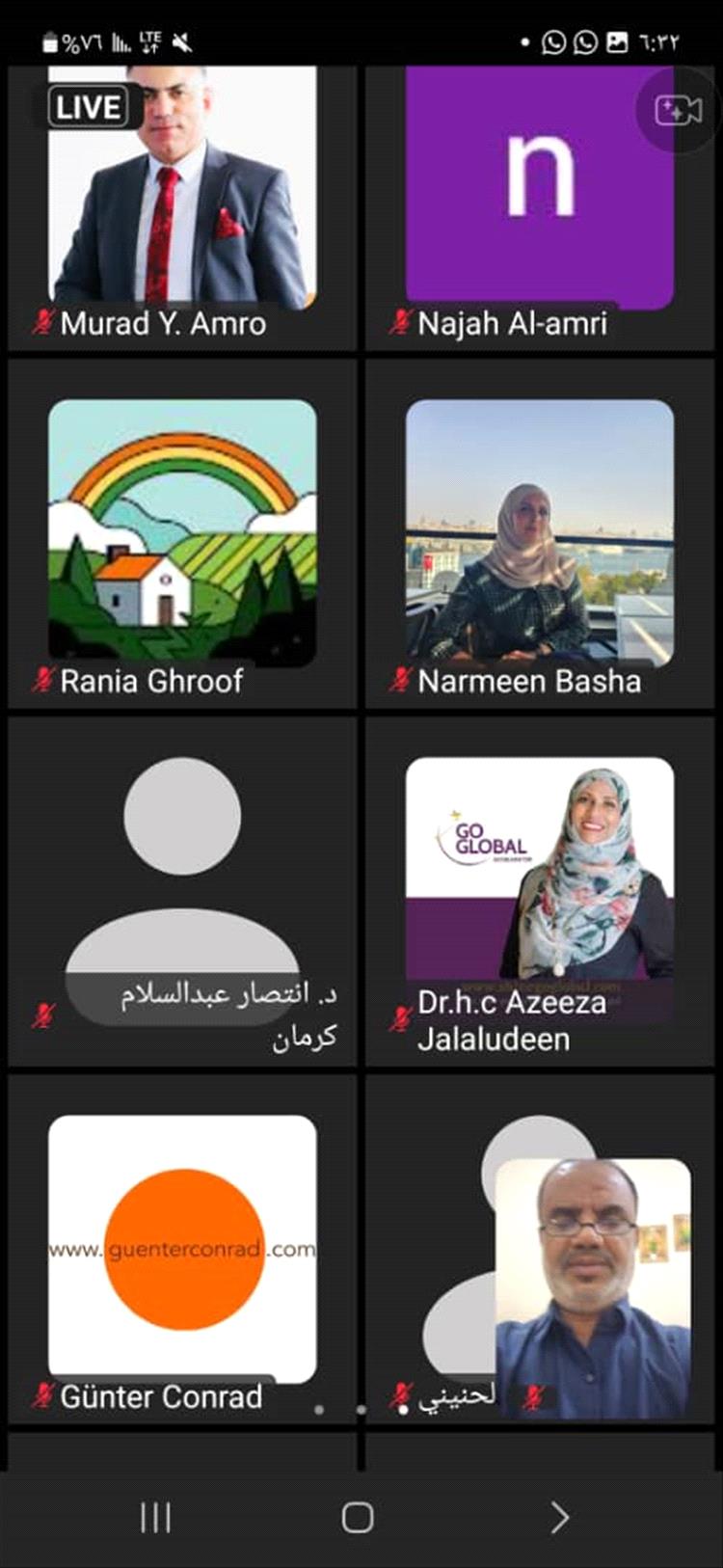
Task: Tap Günter Conrad's participant tile
Action: [x=182, y=1249]
